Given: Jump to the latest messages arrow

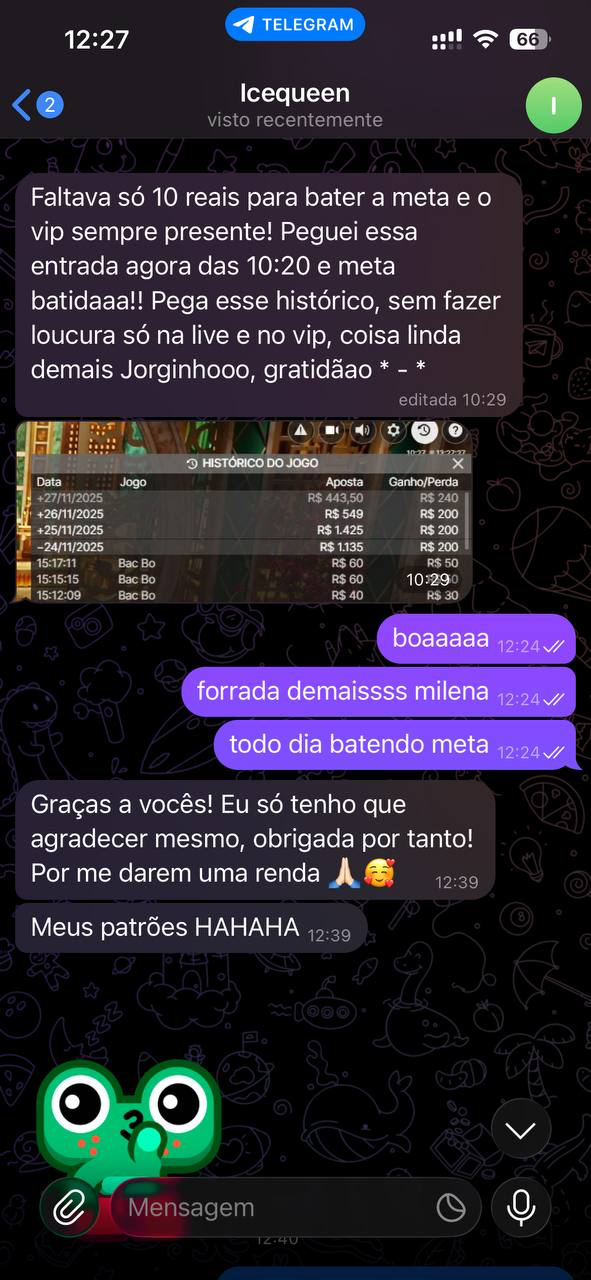Looking at the screenshot, I should tap(521, 1131).
